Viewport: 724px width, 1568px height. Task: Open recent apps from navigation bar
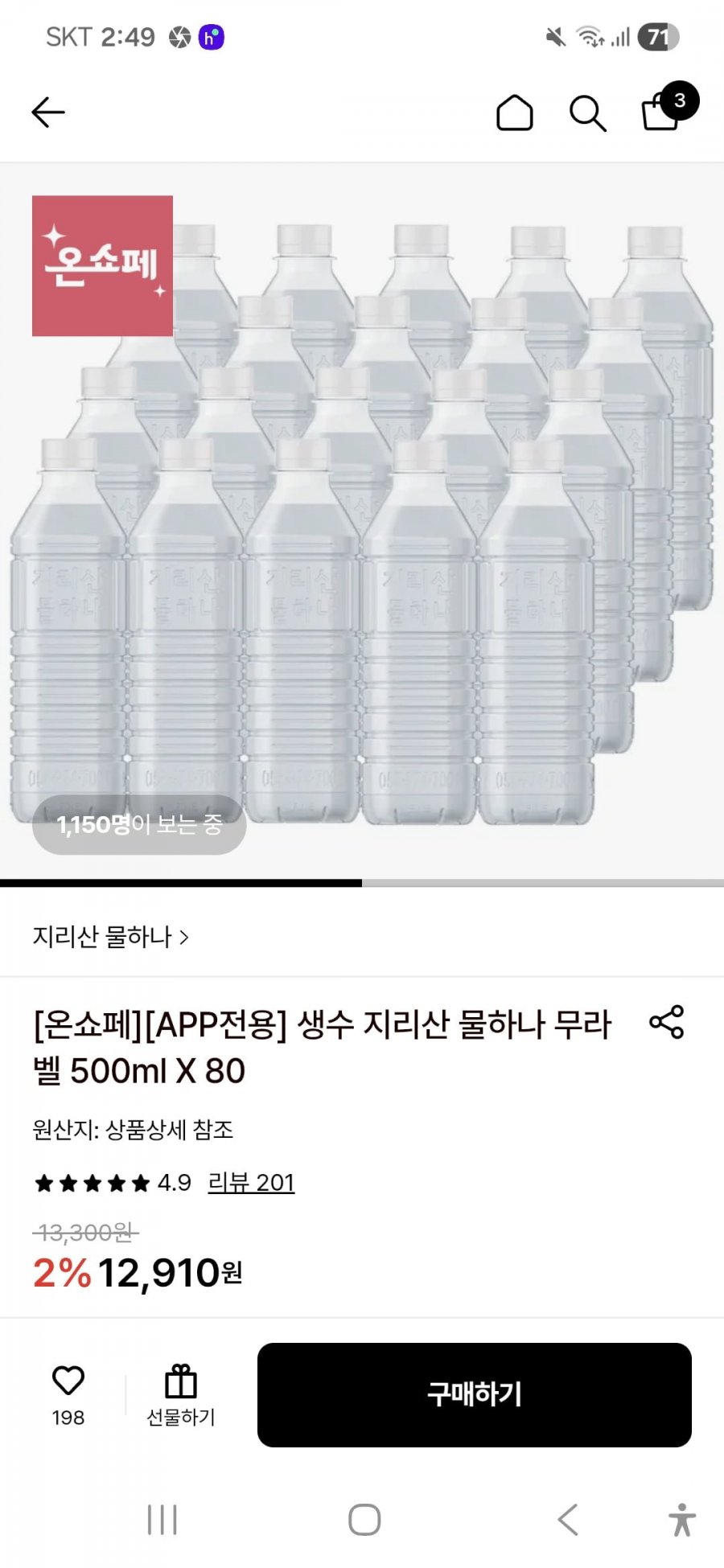pyautogui.click(x=162, y=1520)
